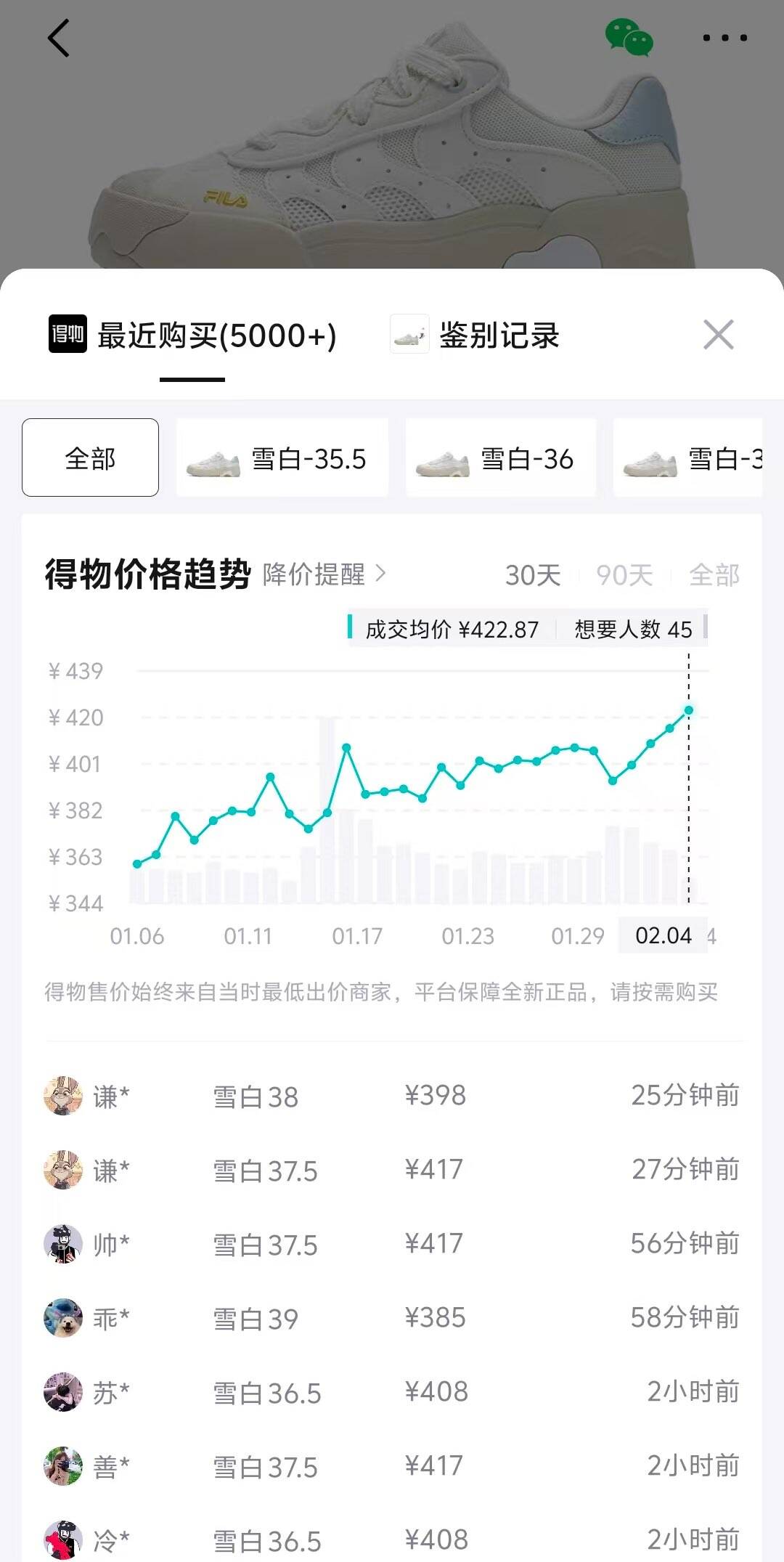The height and width of the screenshot is (1562, 784).
Task: Show the 30天 price trend
Action: (x=533, y=575)
